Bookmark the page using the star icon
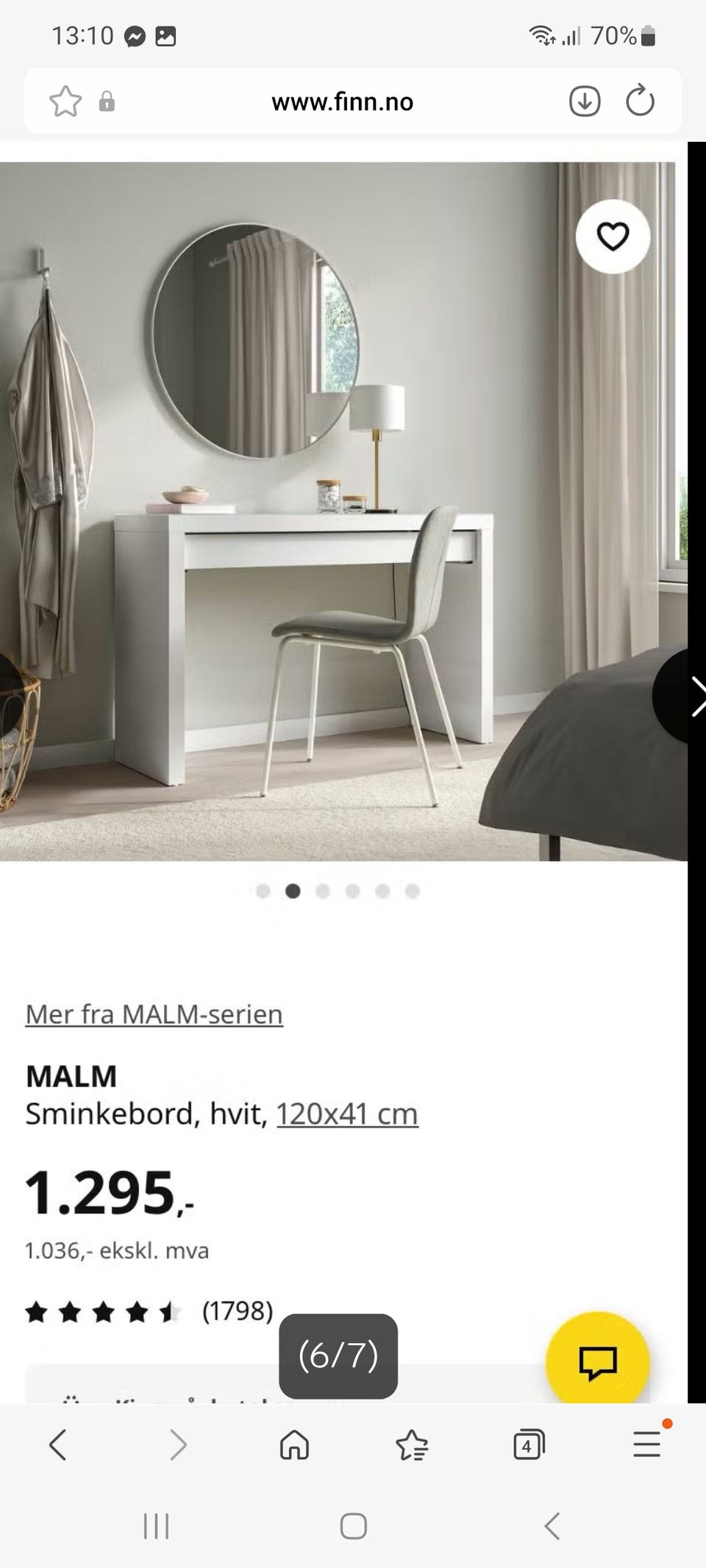 tap(65, 101)
